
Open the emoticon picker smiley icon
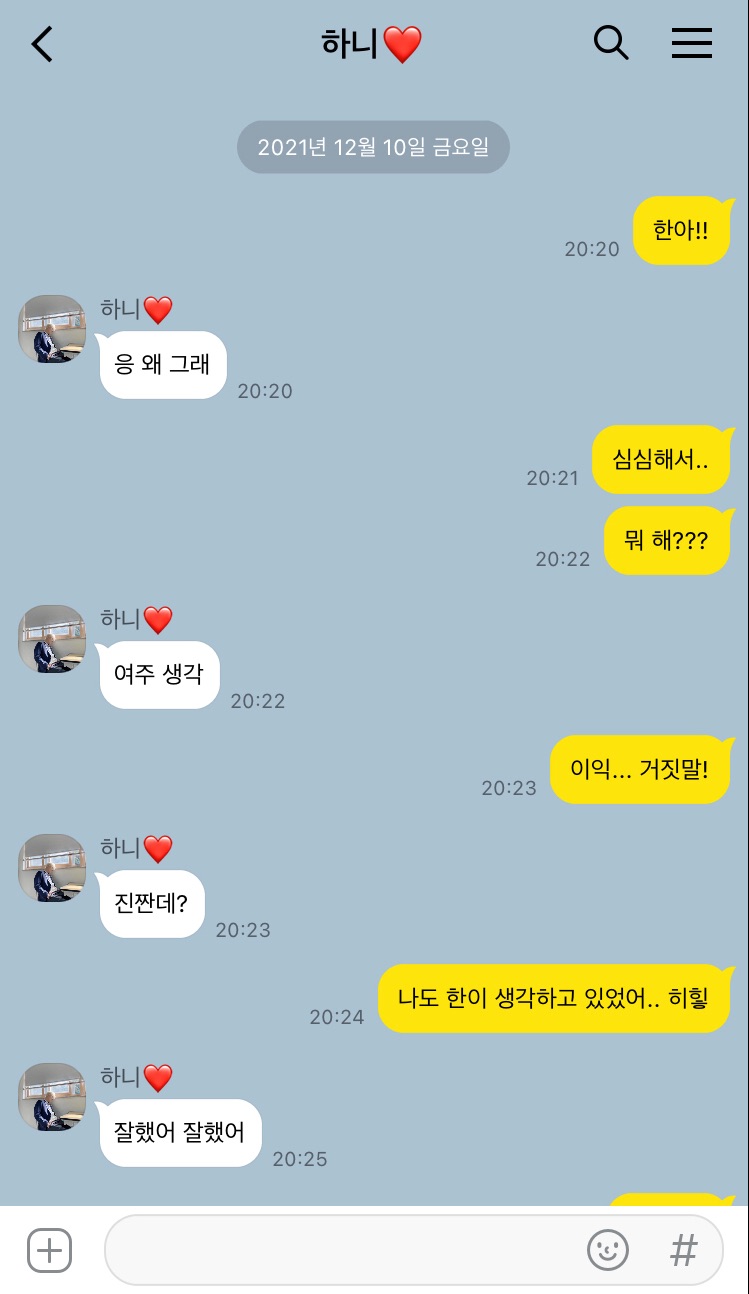pos(608,1250)
